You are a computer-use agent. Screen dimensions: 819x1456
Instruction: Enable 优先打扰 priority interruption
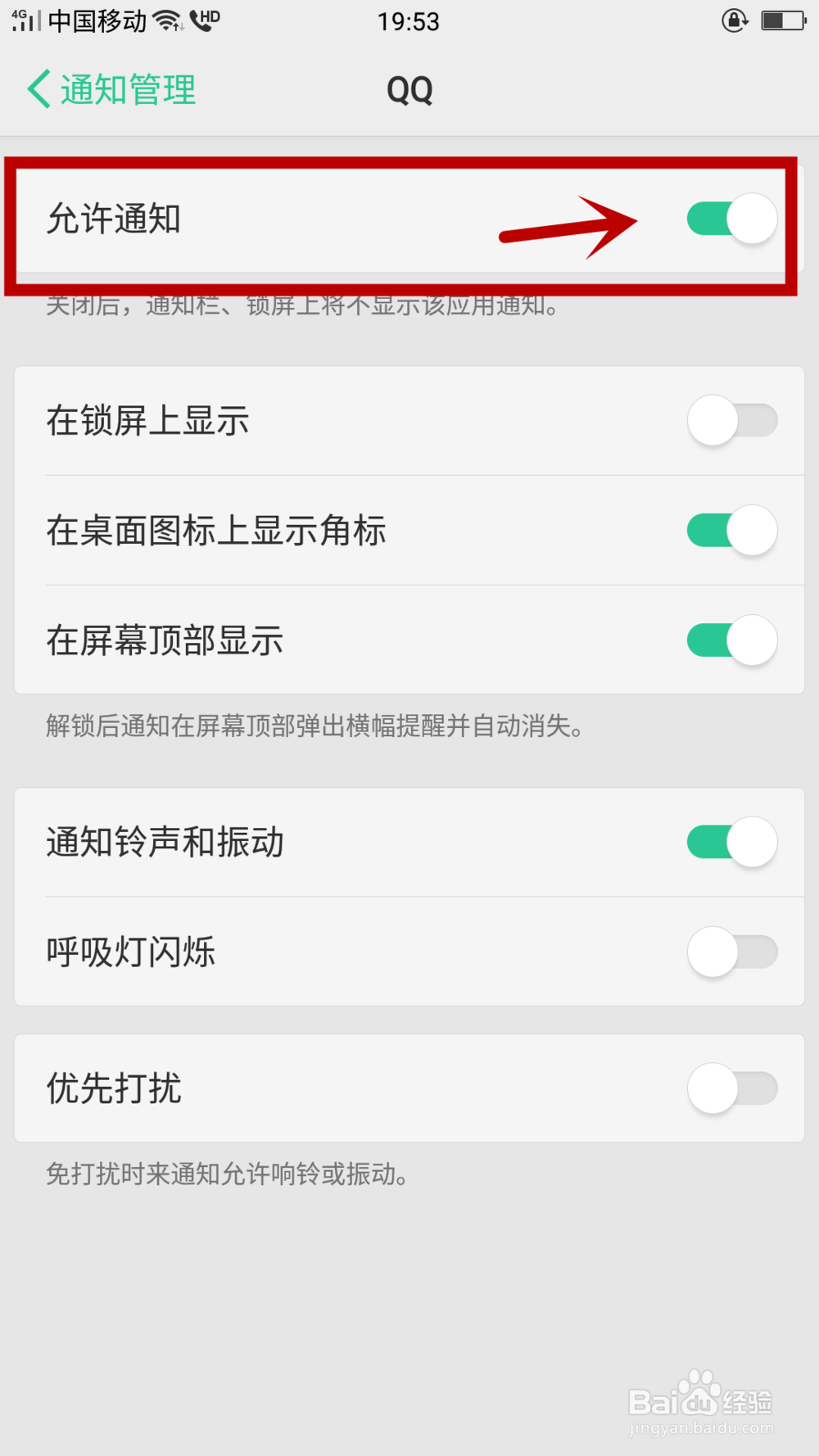(x=731, y=1088)
